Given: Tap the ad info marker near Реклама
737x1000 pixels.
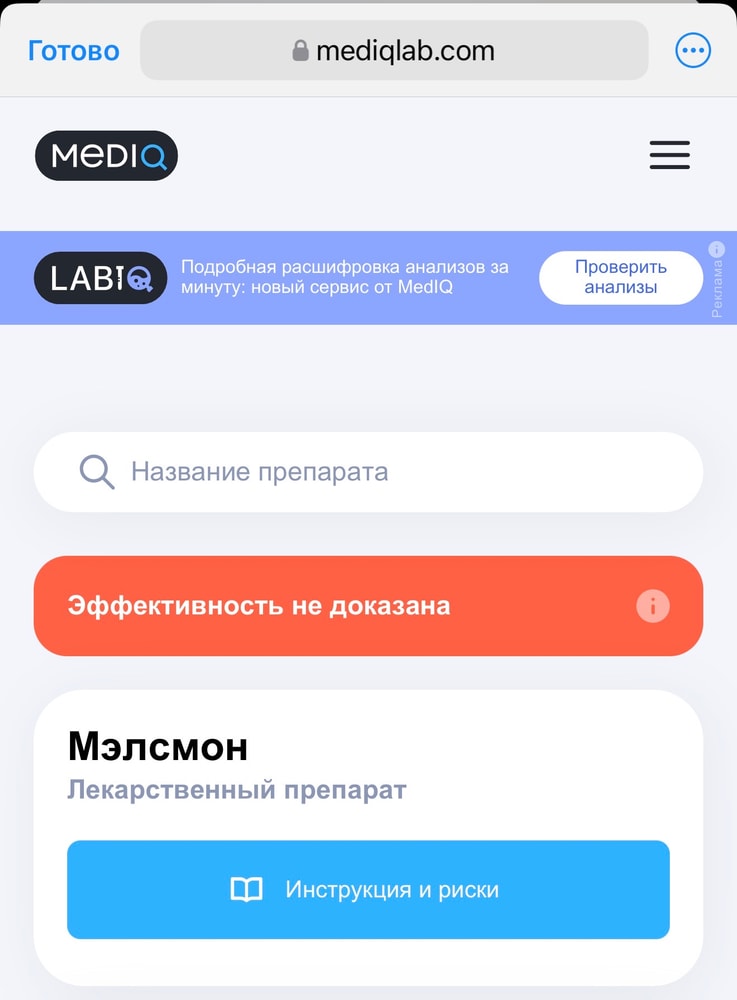Looking at the screenshot, I should tap(717, 251).
